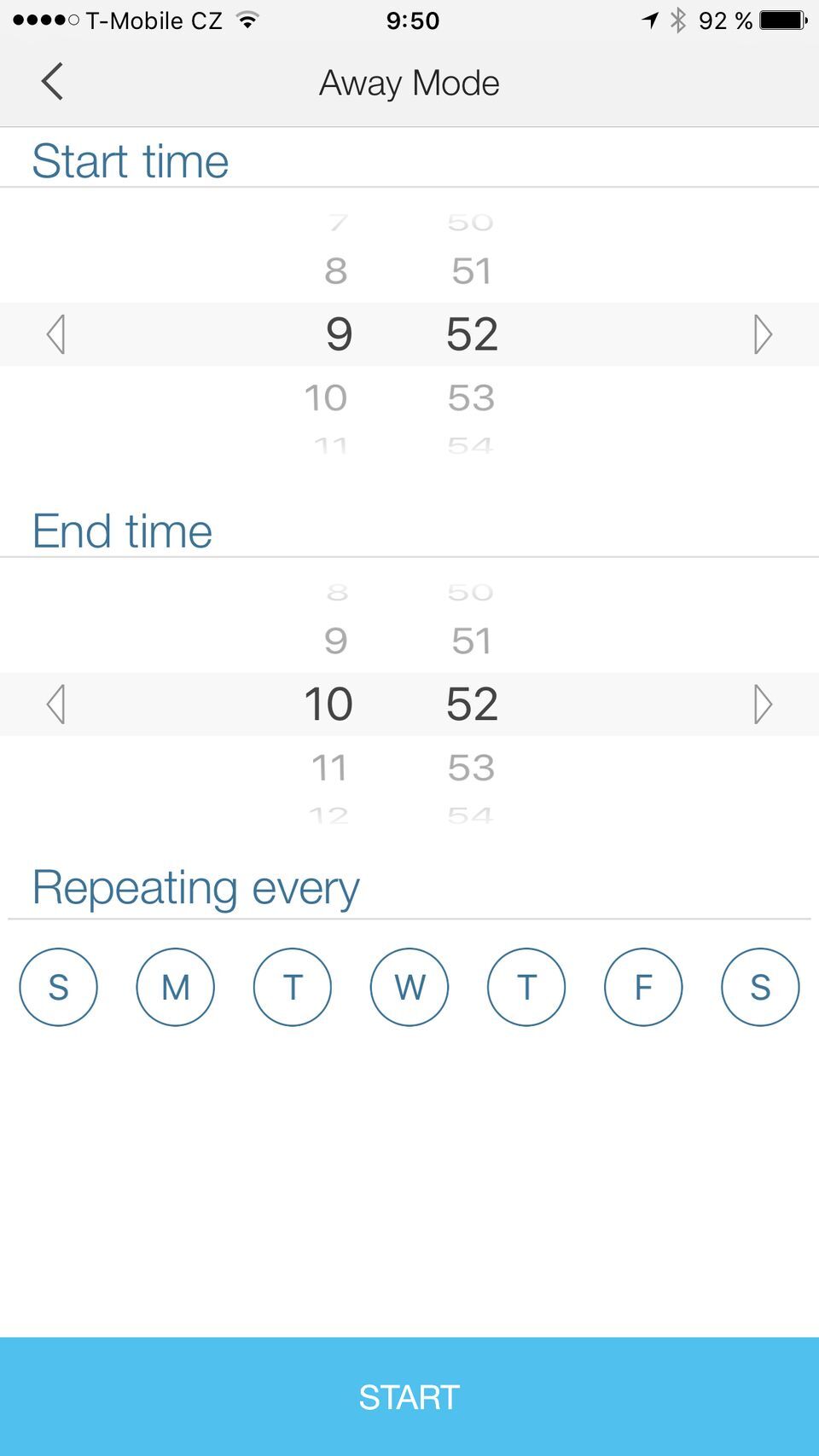Select hour 8 in Start time picker
Viewport: 819px width, 1456px height.
(336, 270)
